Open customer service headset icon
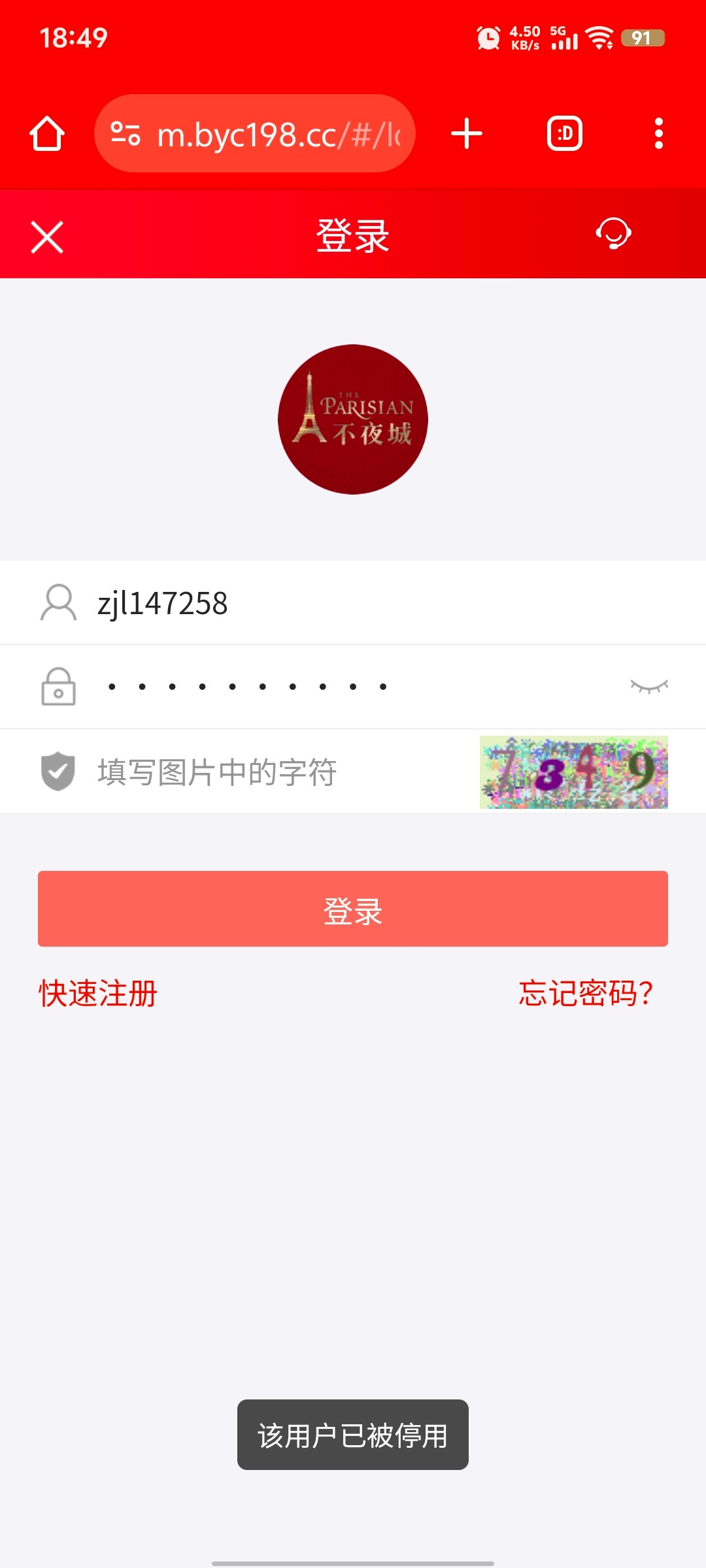The width and height of the screenshot is (706, 1568). click(x=613, y=234)
